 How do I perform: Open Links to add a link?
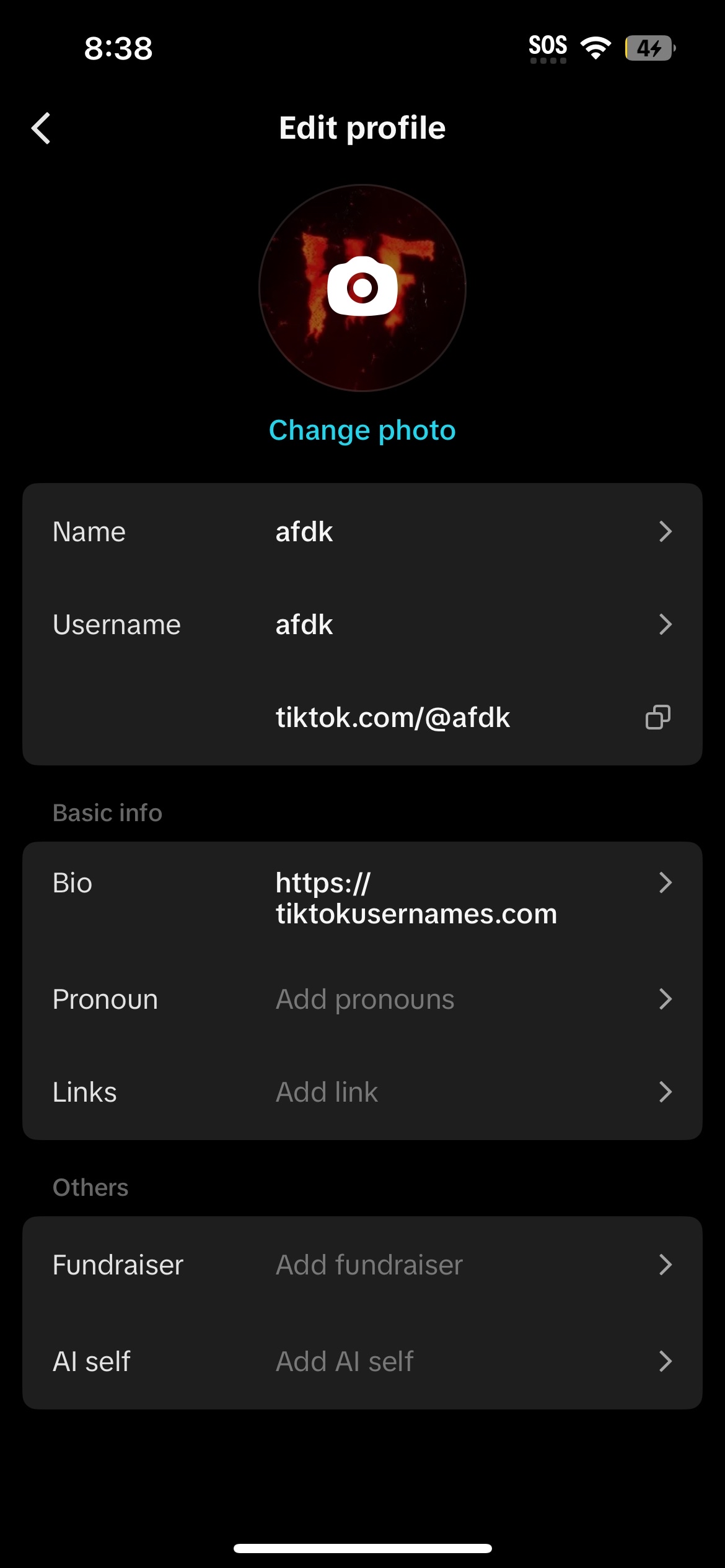[x=362, y=1092]
